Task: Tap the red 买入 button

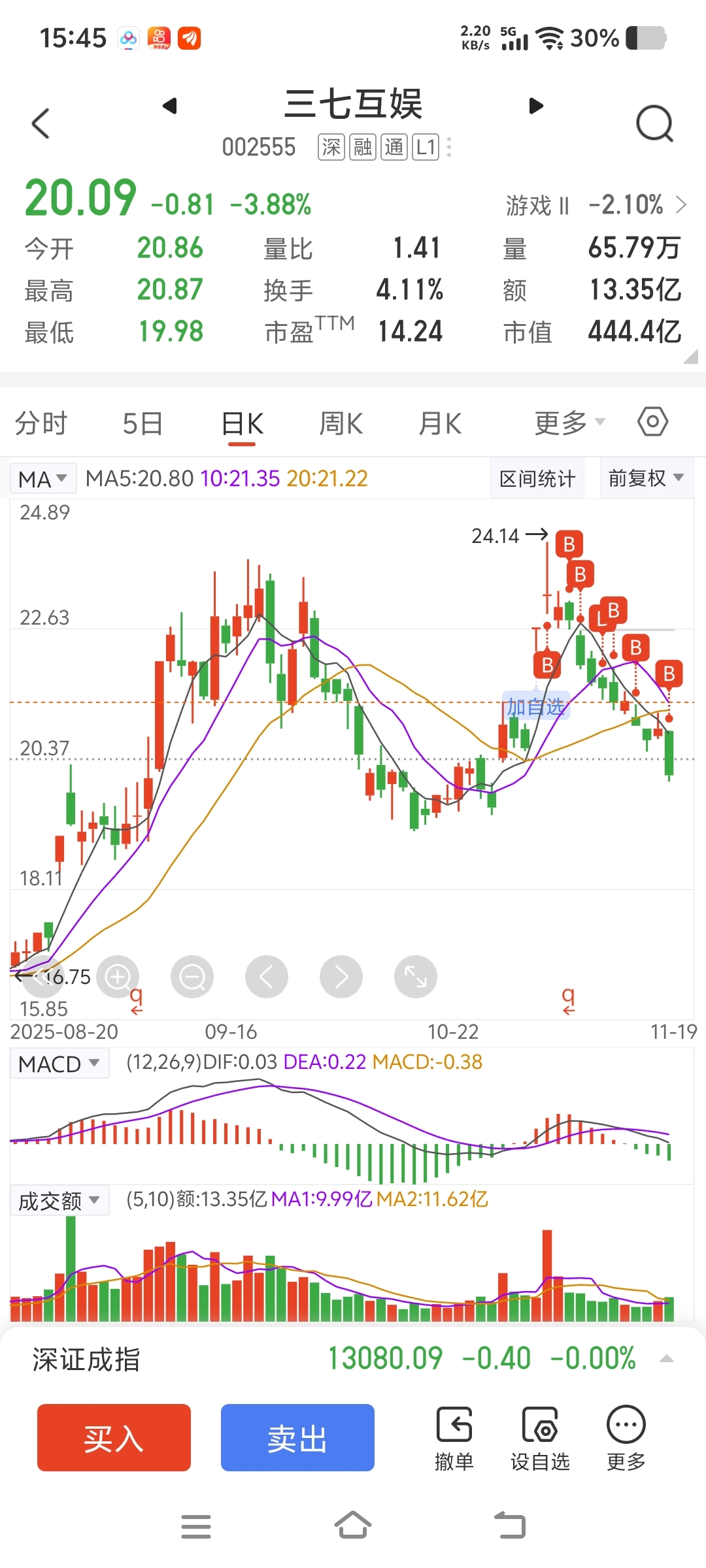Action: point(114,1437)
